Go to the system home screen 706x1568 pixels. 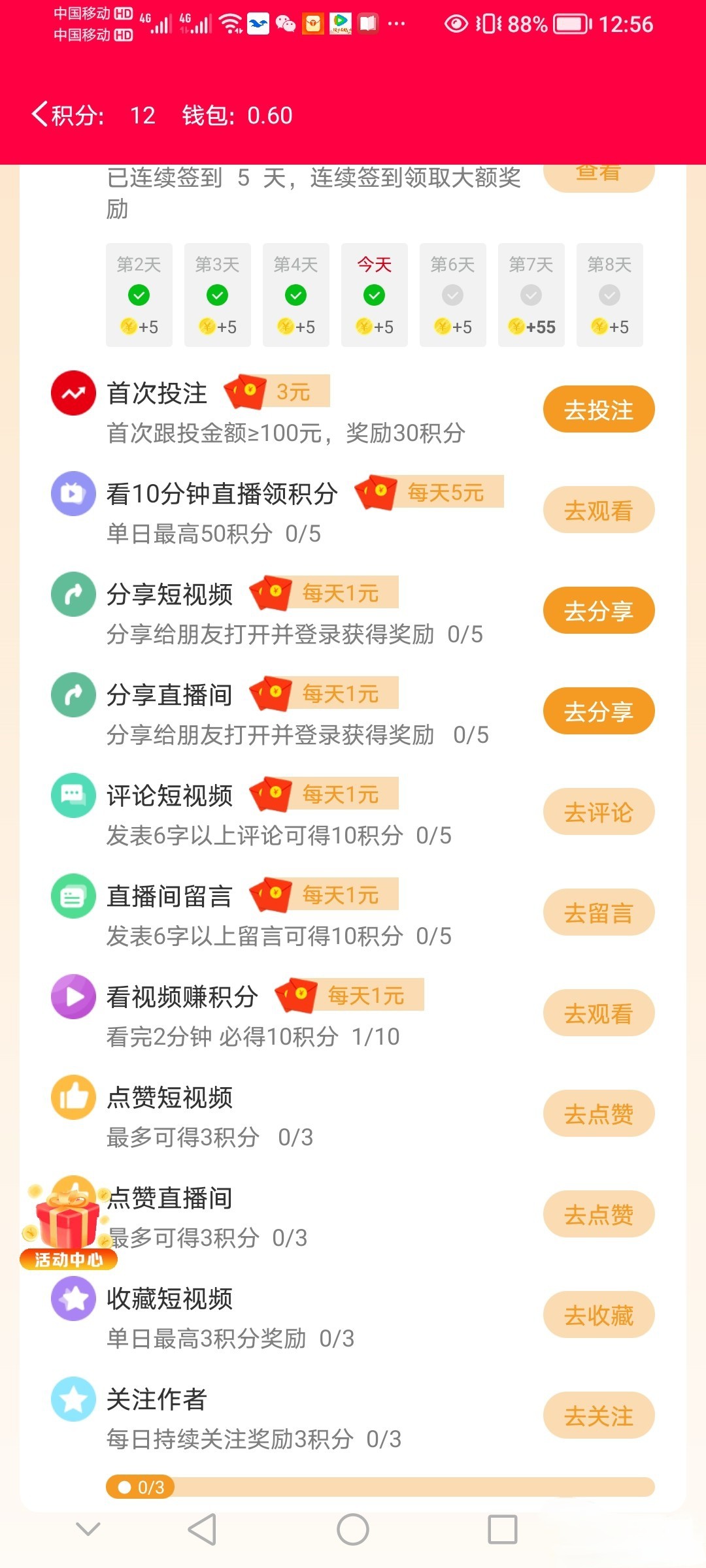[x=353, y=1529]
